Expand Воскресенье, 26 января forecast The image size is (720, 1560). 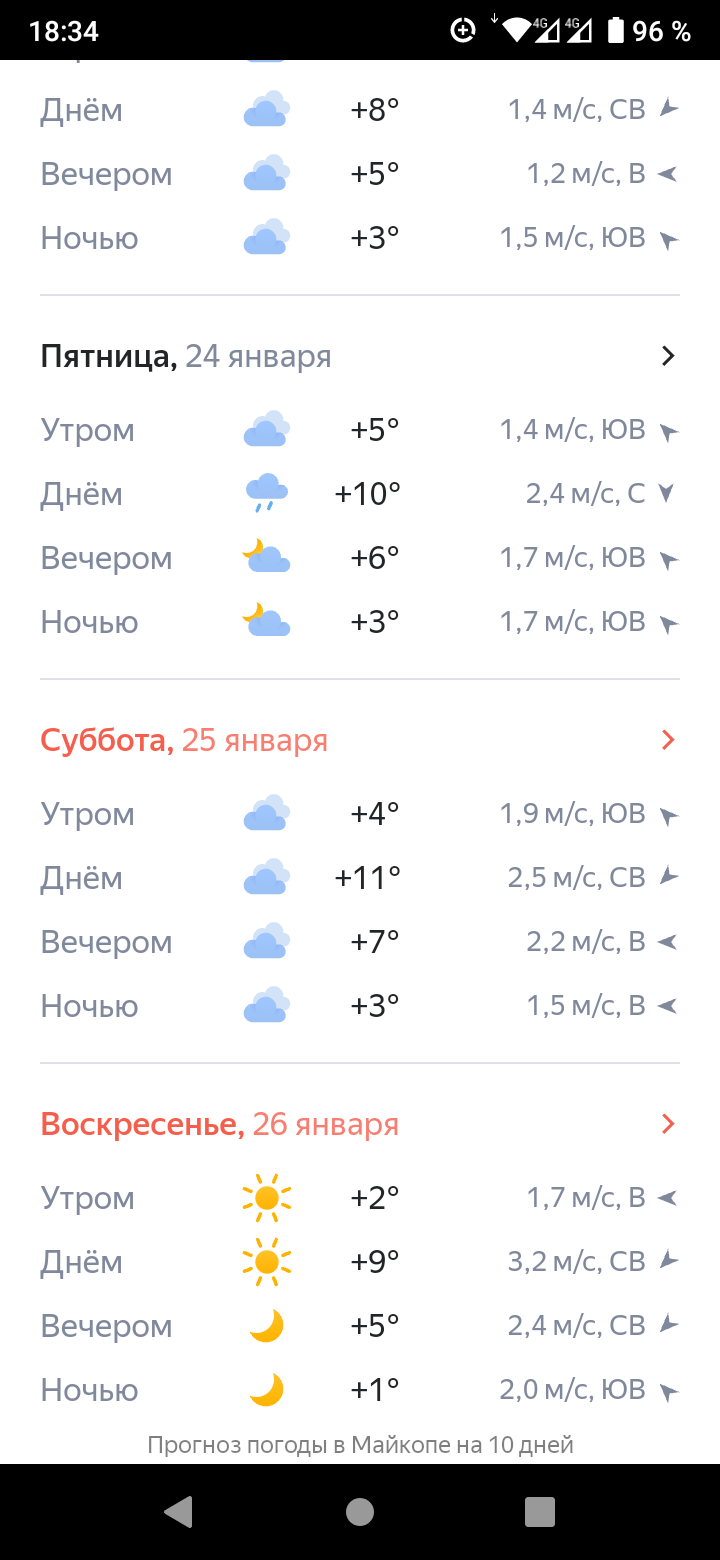point(219,1123)
